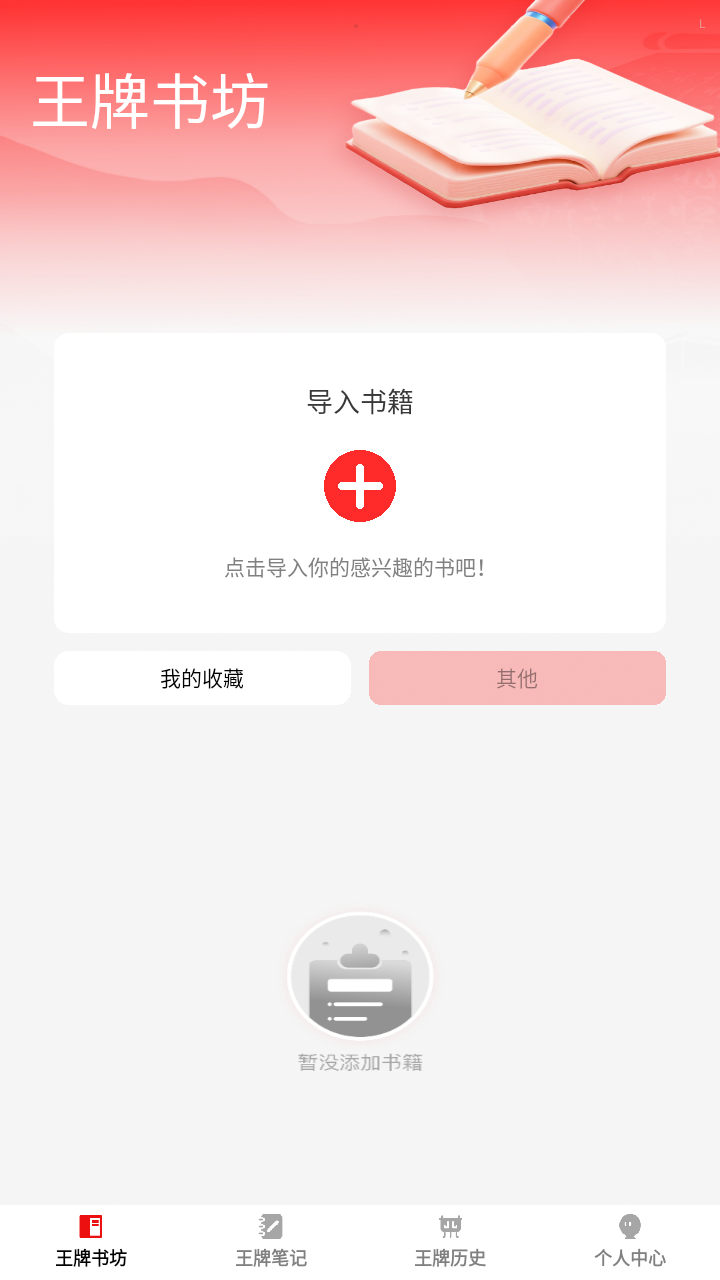Click the pink empty-state circle thumbnail
The height and width of the screenshot is (1280, 720).
(360, 975)
